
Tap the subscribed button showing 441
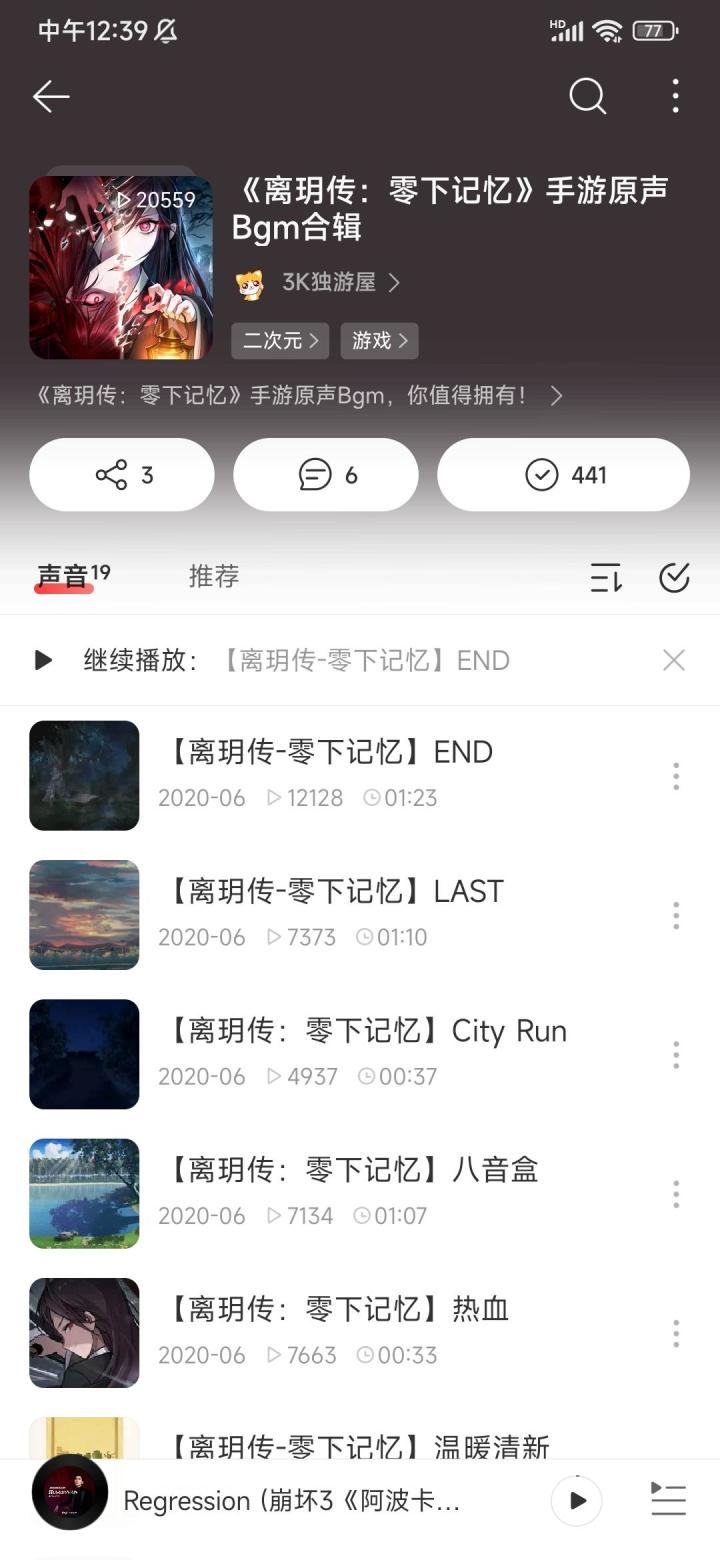tap(563, 475)
